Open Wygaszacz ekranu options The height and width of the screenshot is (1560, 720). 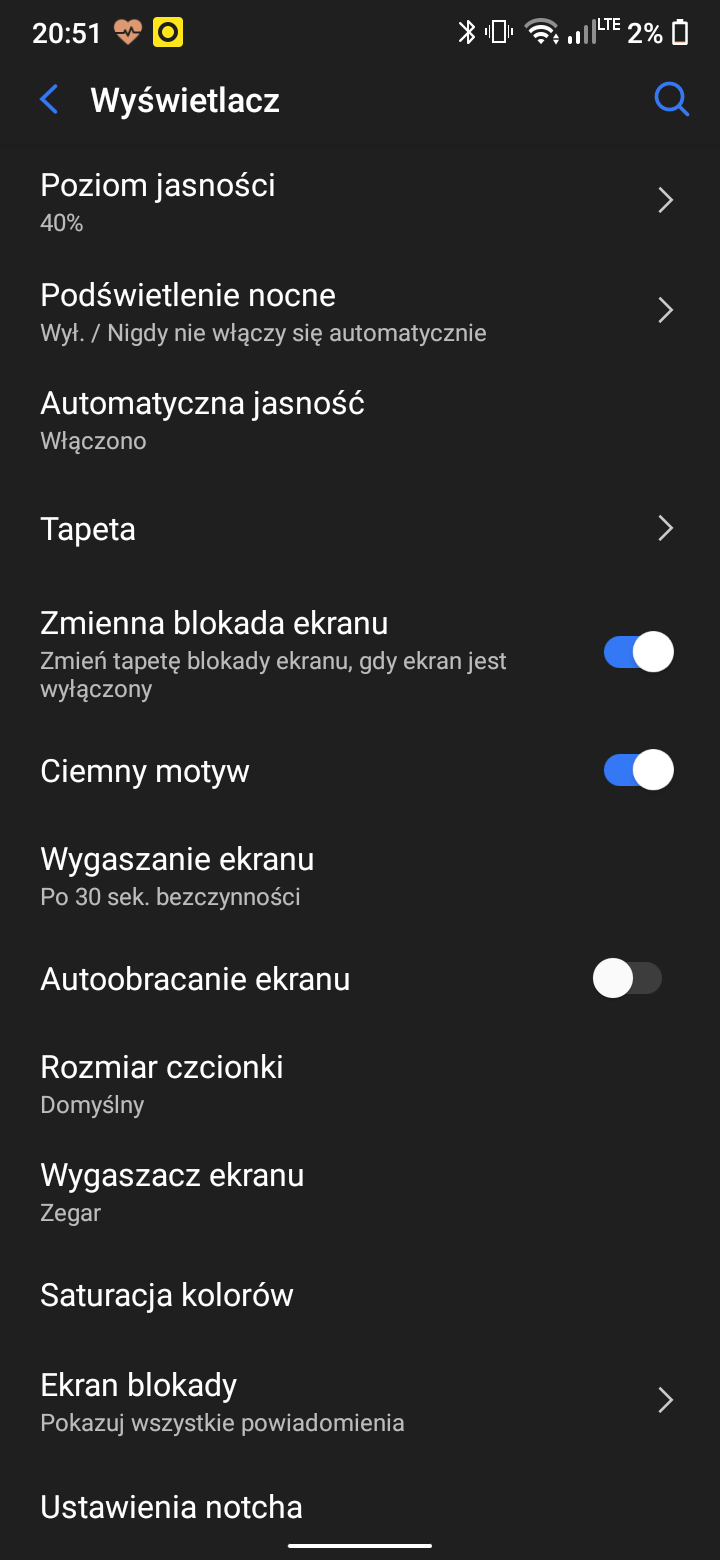(x=360, y=1192)
